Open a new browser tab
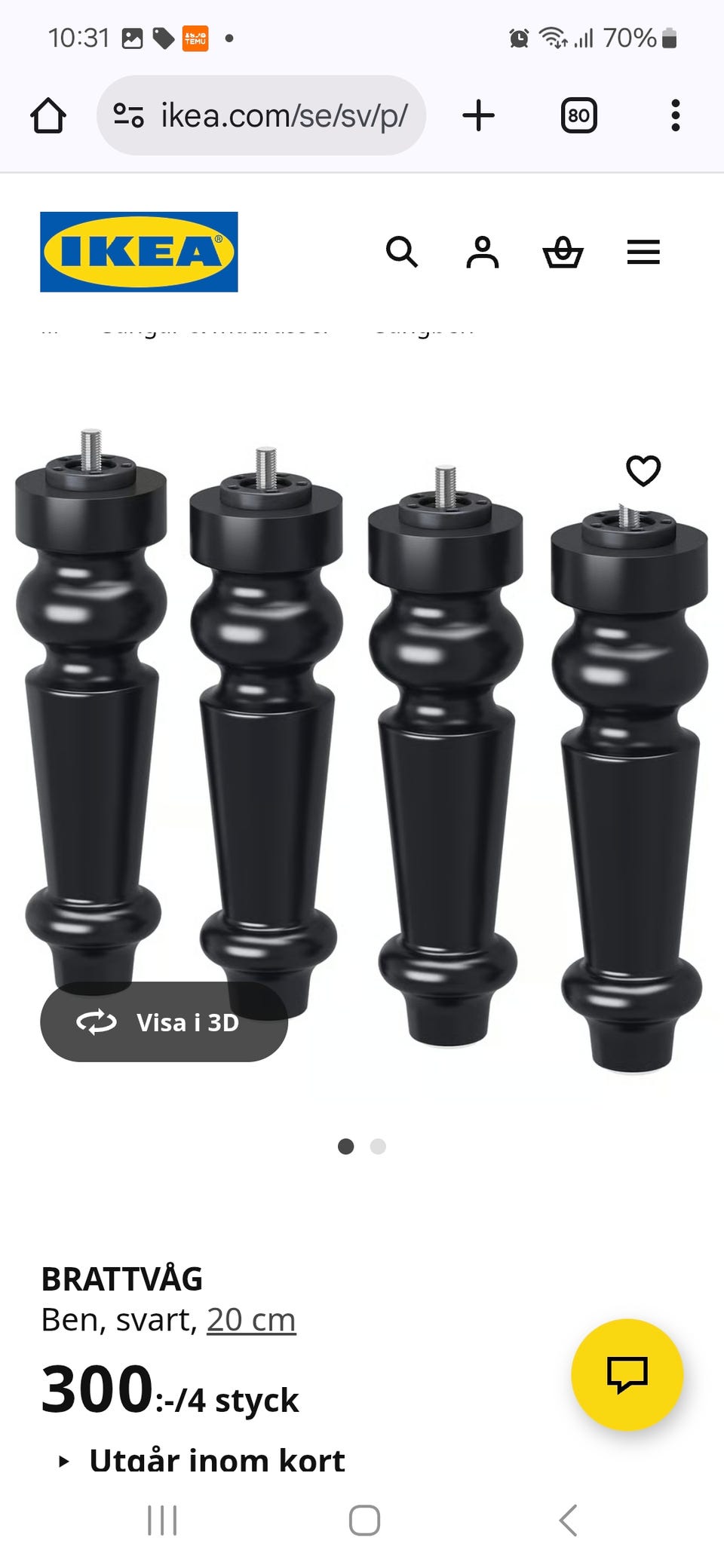724x1568 pixels. [478, 116]
